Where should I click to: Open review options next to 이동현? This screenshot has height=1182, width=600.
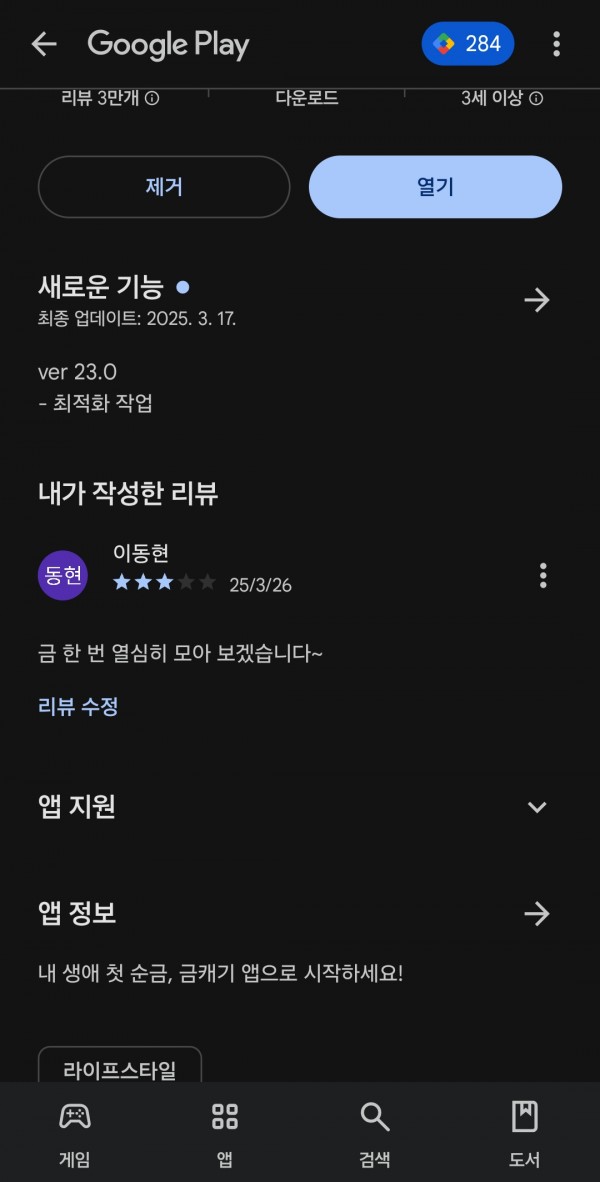pyautogui.click(x=543, y=576)
